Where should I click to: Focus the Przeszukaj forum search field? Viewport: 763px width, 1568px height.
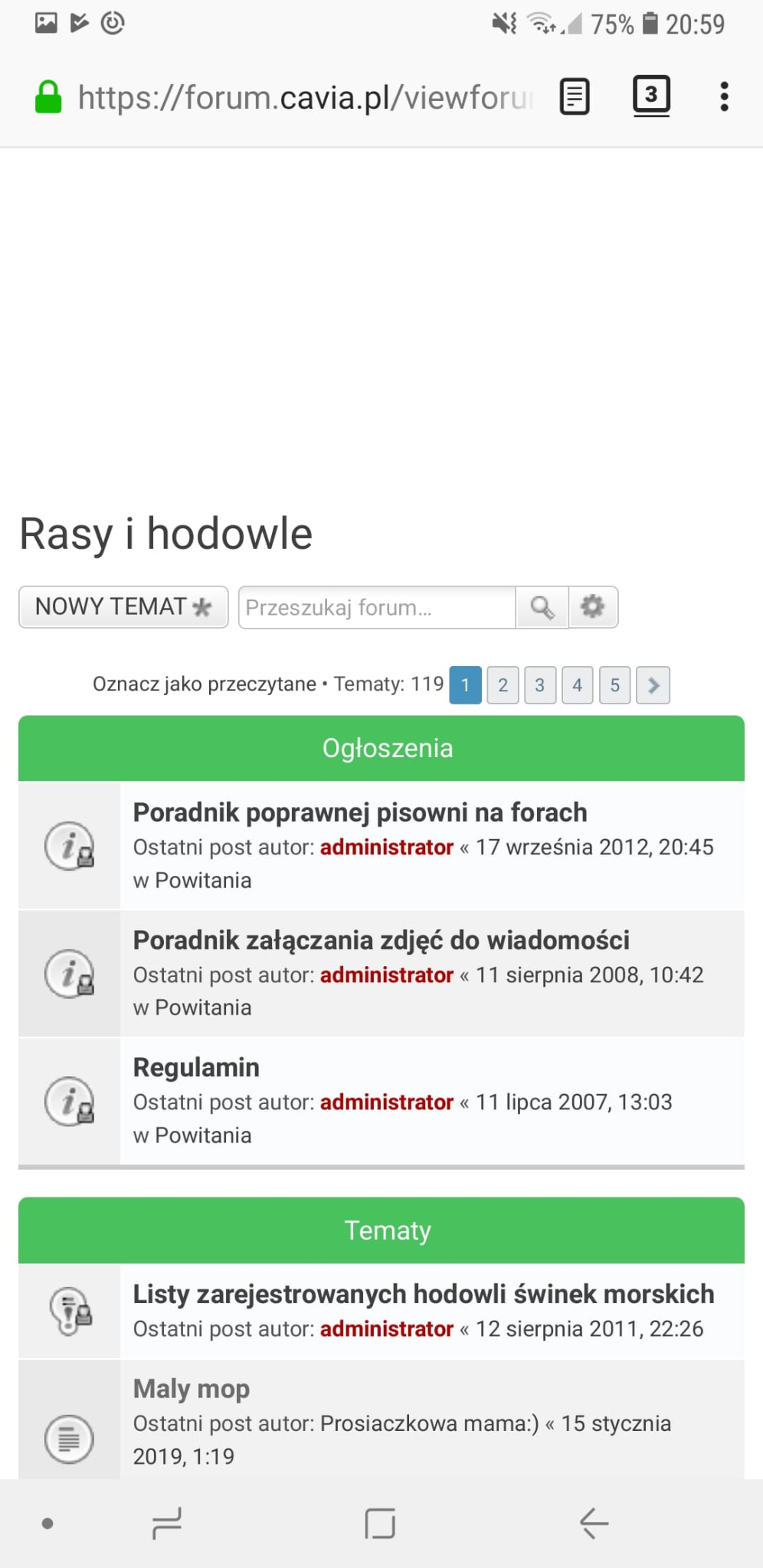(x=377, y=608)
